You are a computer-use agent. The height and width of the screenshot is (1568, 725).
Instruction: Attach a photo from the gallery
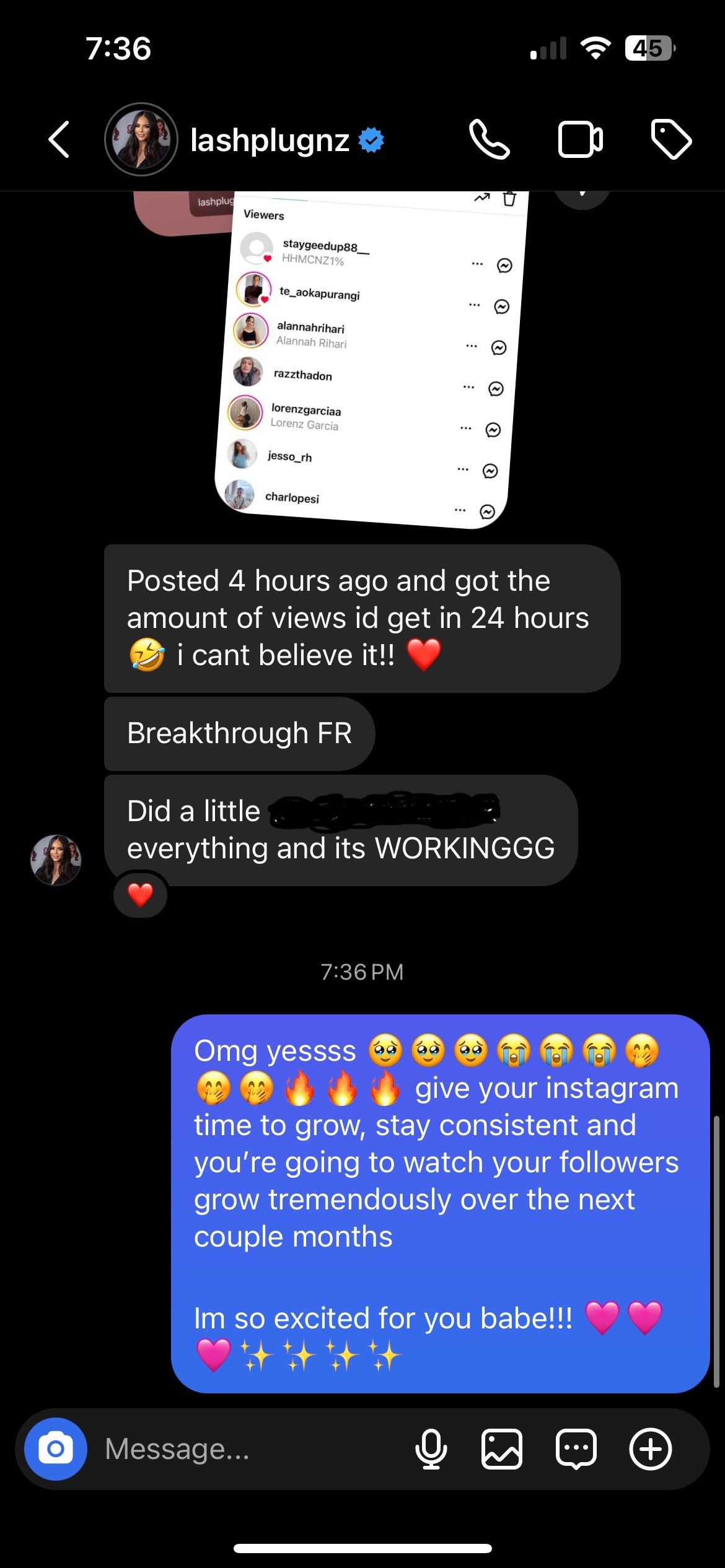(502, 1449)
